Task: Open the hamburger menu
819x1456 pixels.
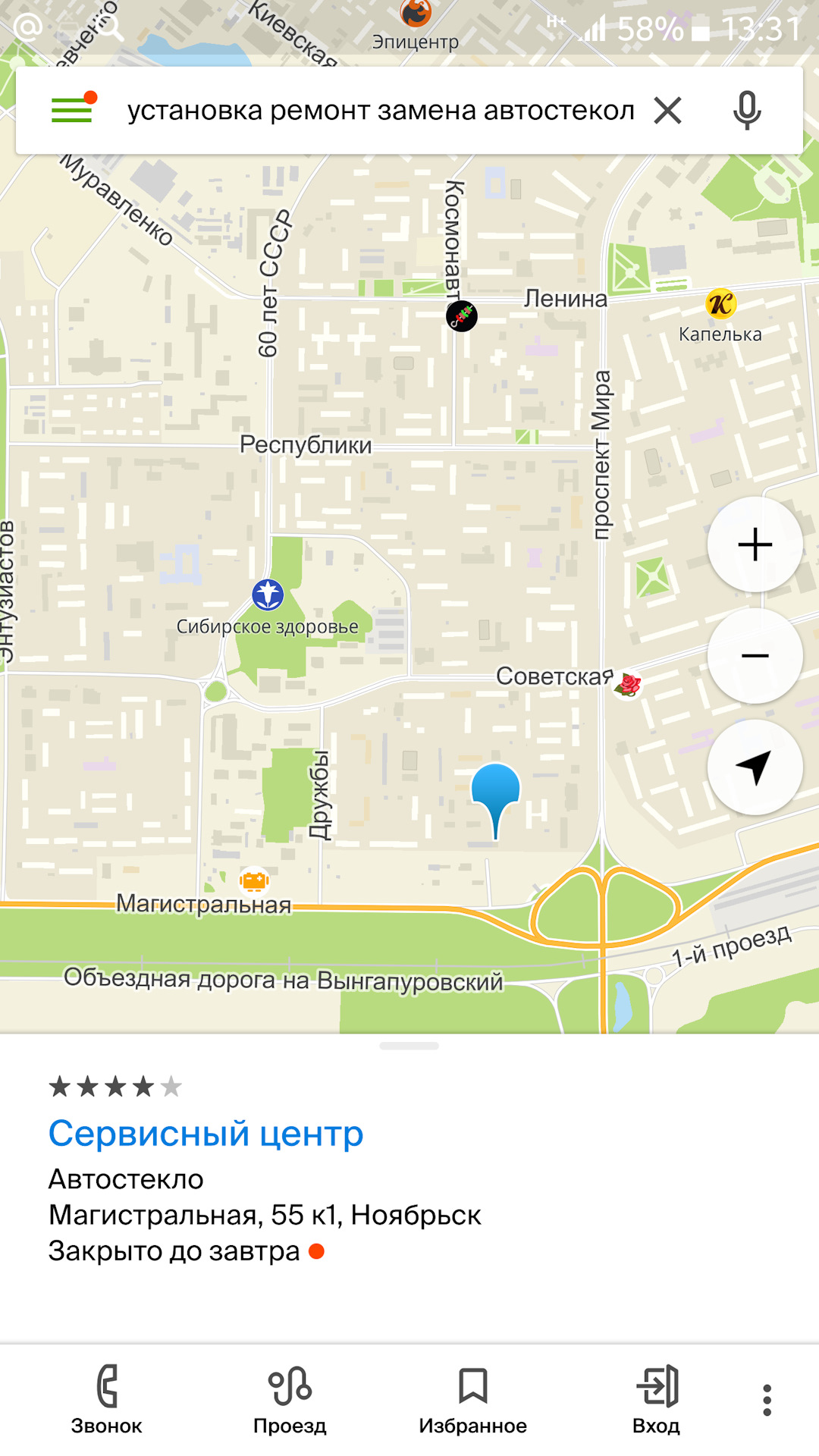Action: click(x=73, y=111)
